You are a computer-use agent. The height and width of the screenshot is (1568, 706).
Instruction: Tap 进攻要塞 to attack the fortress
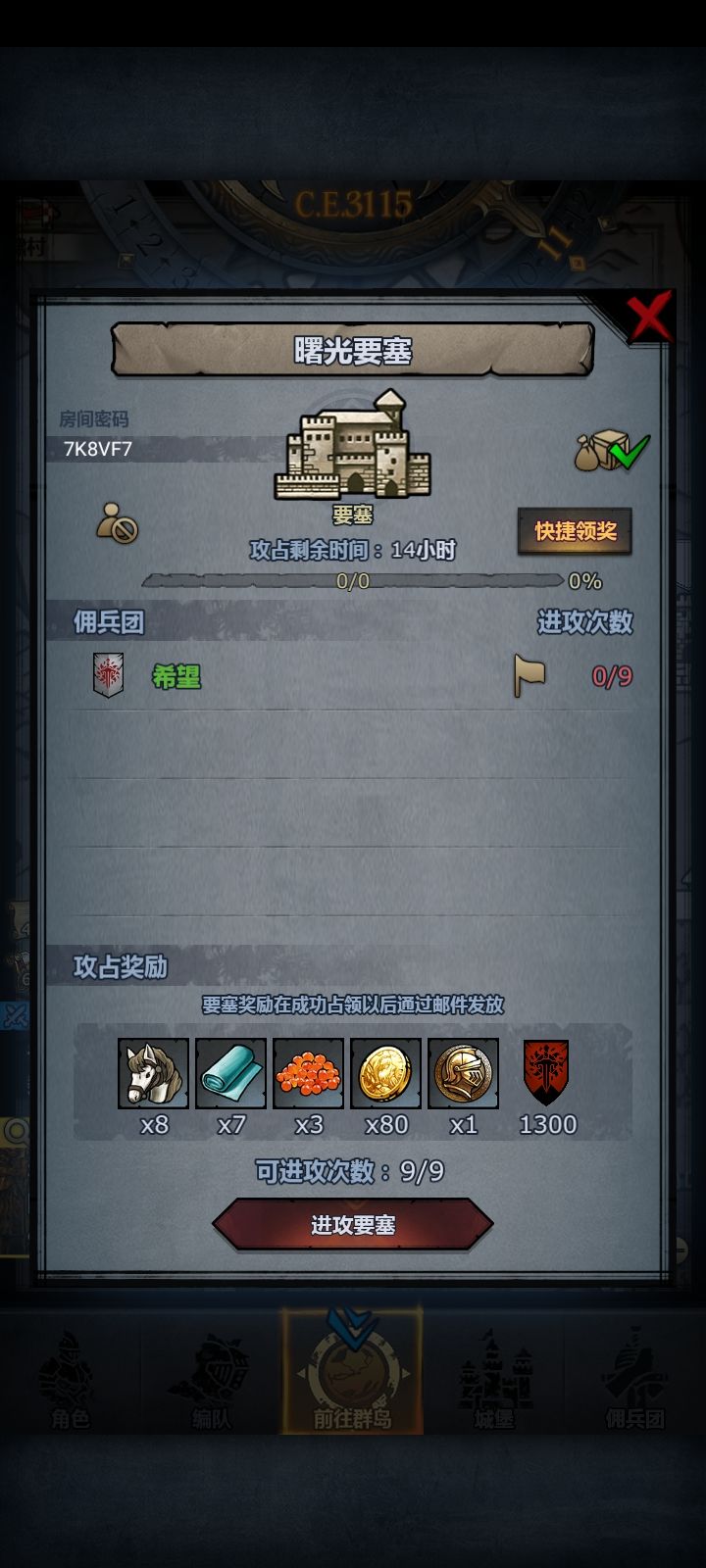353,1225
